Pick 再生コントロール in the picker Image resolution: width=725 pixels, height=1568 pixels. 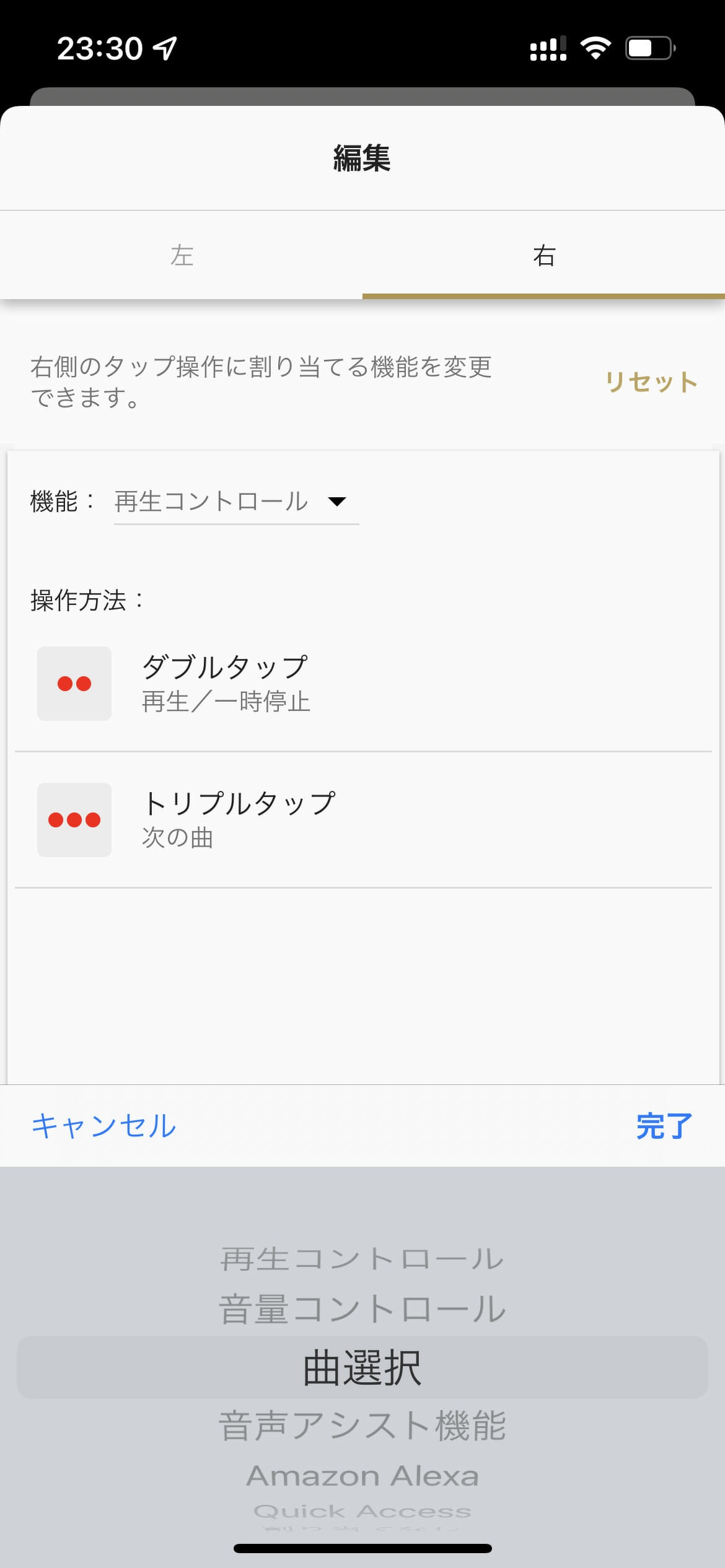coord(362,1259)
